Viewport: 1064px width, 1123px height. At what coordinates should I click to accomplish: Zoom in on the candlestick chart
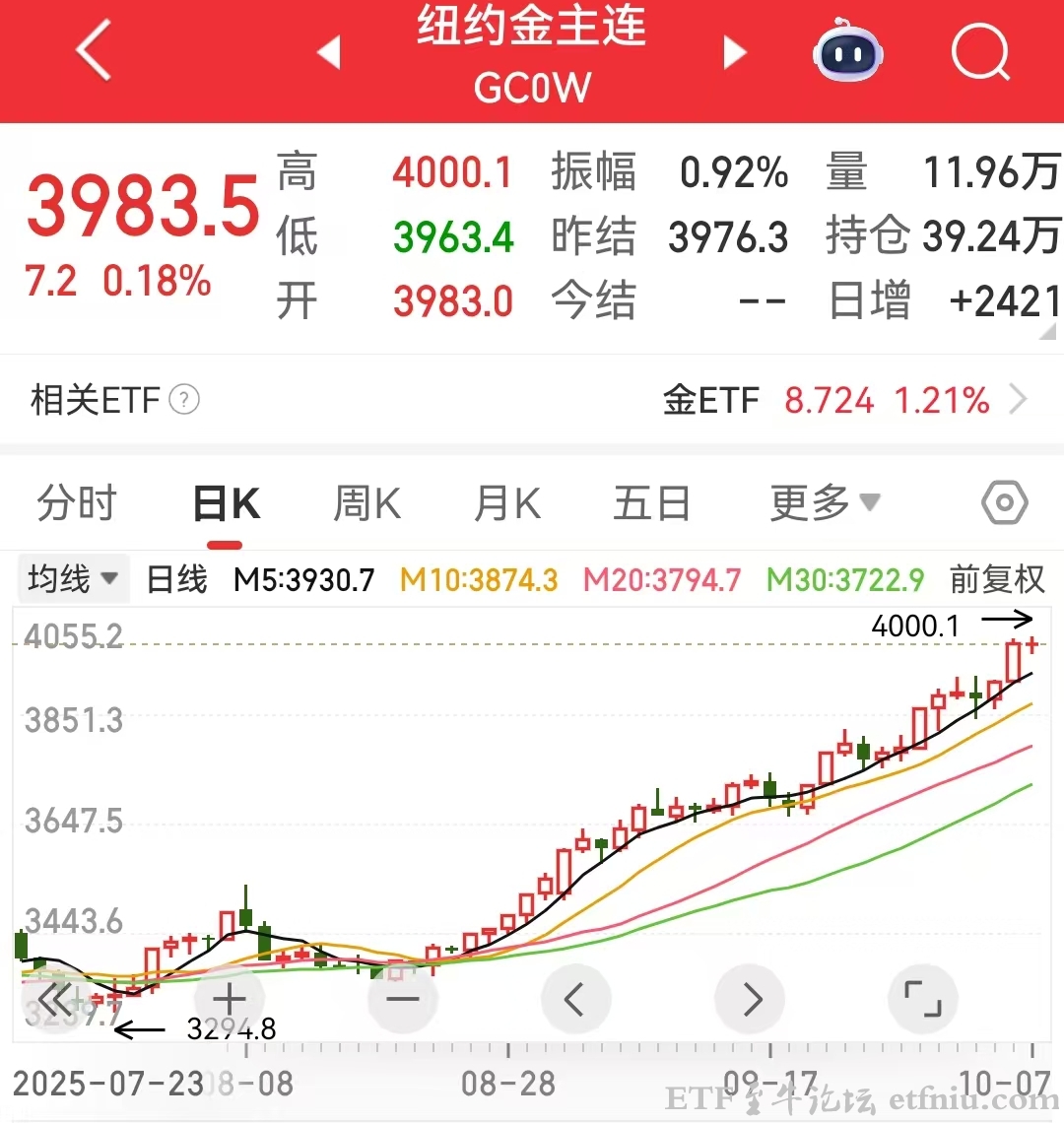230,998
